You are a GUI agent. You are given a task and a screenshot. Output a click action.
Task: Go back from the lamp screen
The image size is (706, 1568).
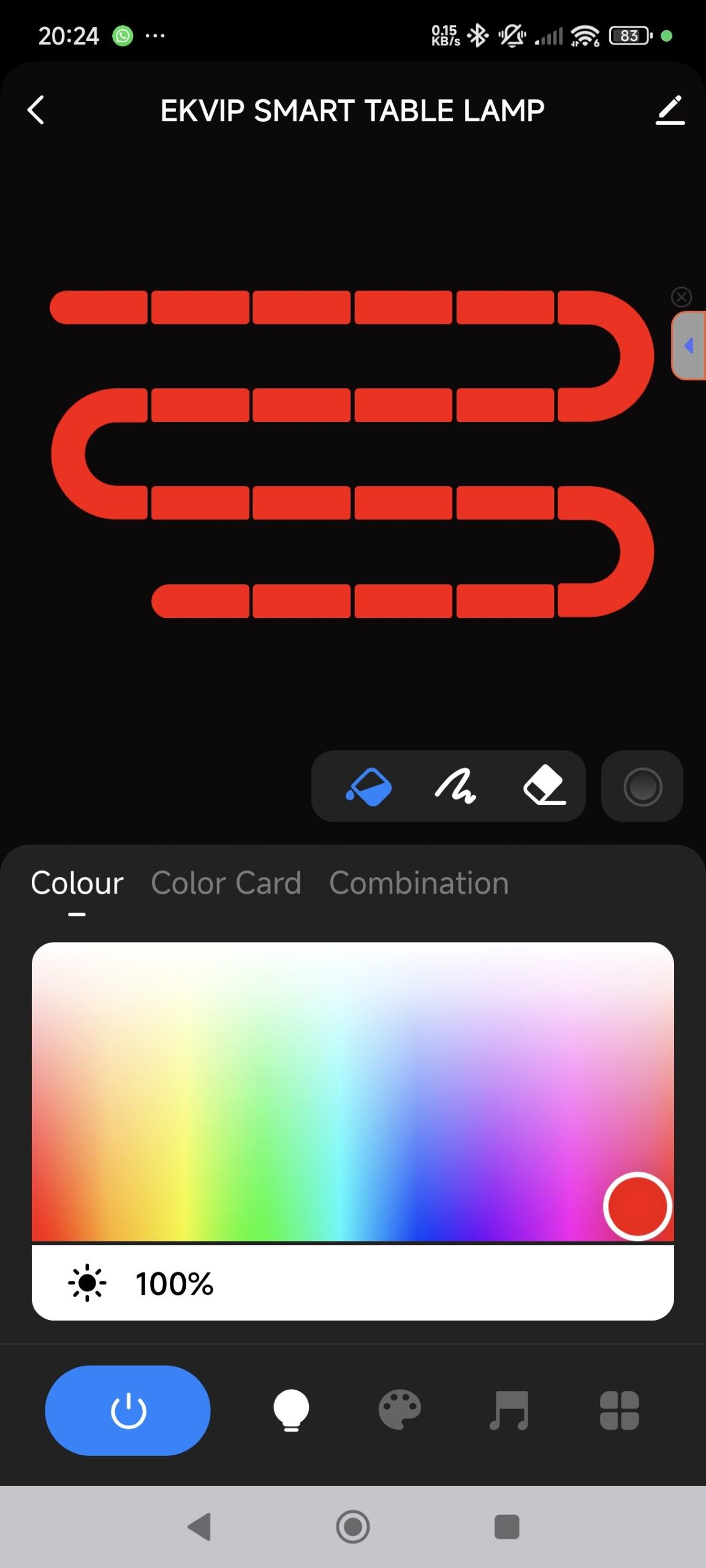tap(36, 110)
